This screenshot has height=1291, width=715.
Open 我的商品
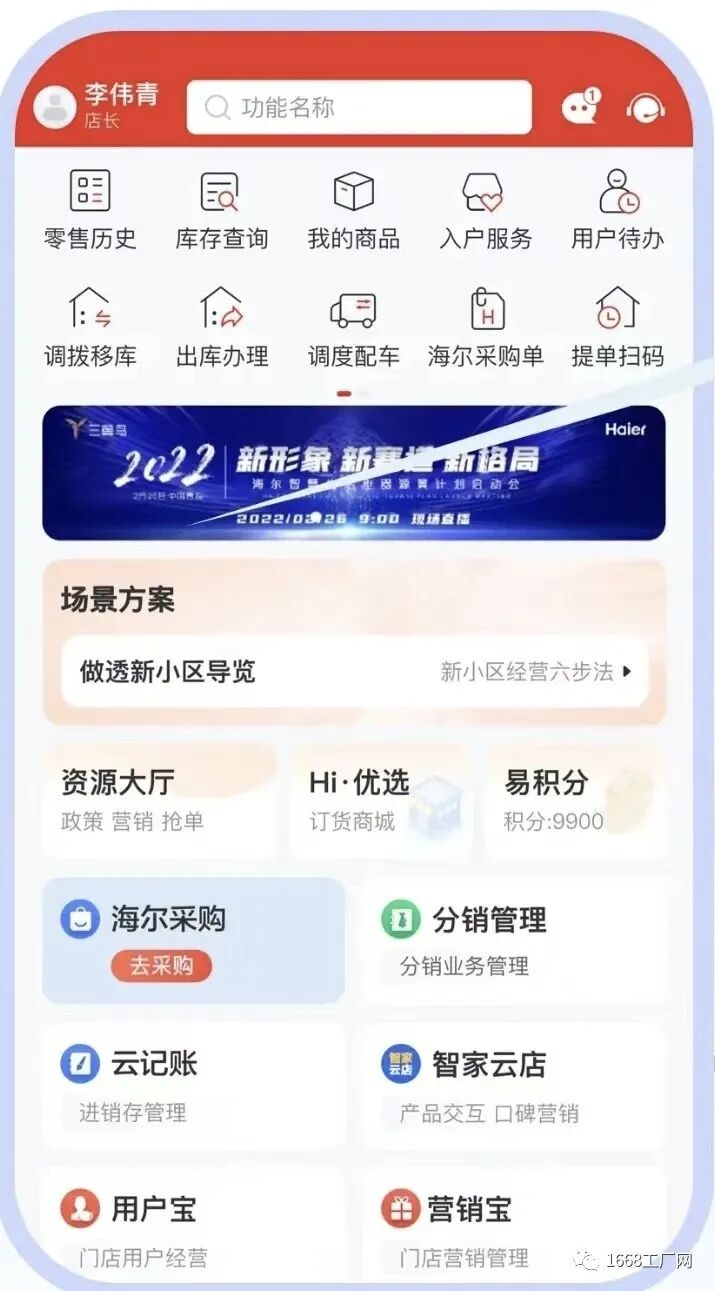click(x=353, y=209)
